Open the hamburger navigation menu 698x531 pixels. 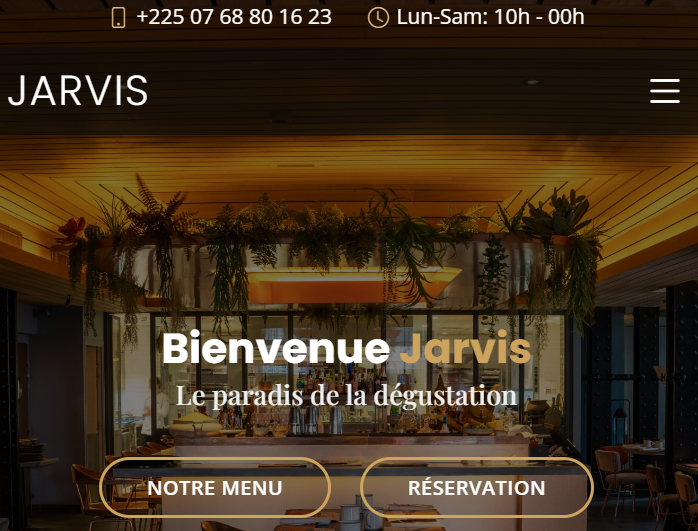pyautogui.click(x=664, y=91)
